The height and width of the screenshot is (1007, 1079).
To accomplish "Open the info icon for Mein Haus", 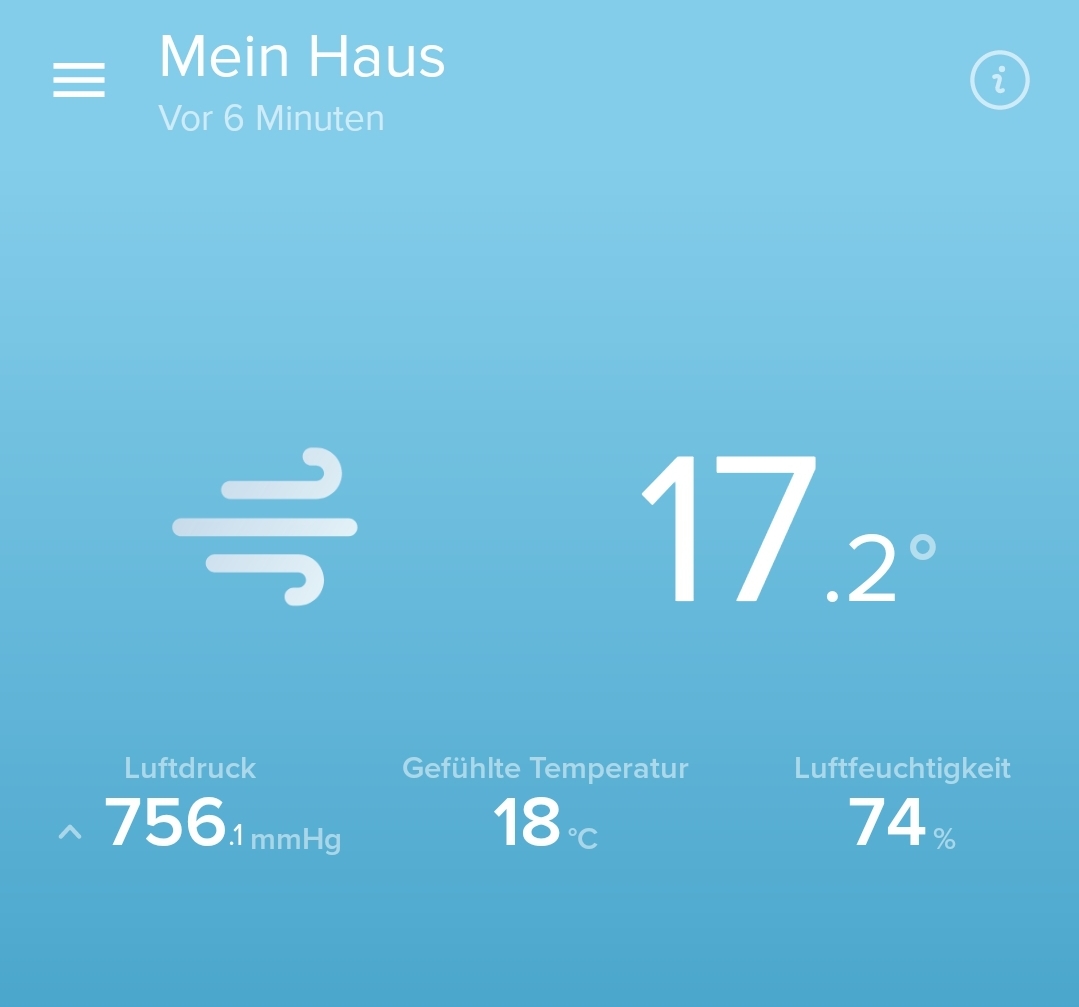I will tap(999, 79).
